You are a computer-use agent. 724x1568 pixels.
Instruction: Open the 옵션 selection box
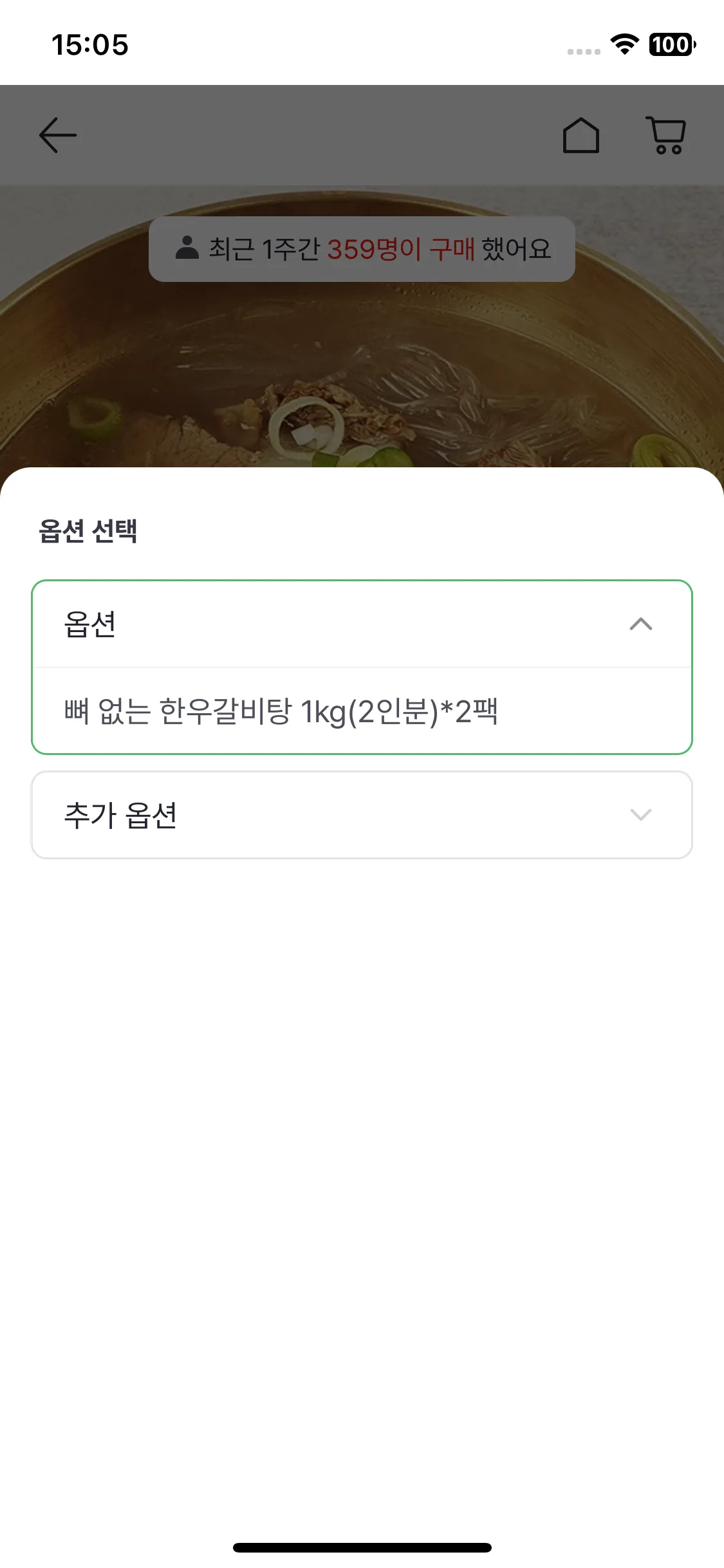point(362,623)
